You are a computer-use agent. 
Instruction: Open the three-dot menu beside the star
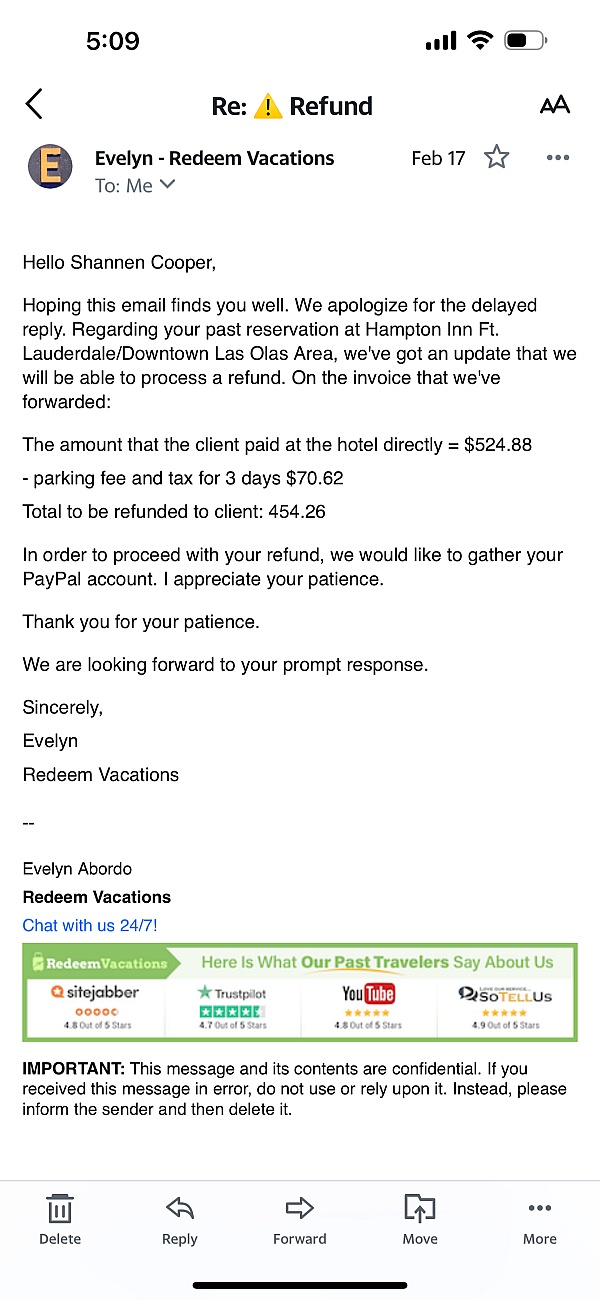(x=557, y=158)
